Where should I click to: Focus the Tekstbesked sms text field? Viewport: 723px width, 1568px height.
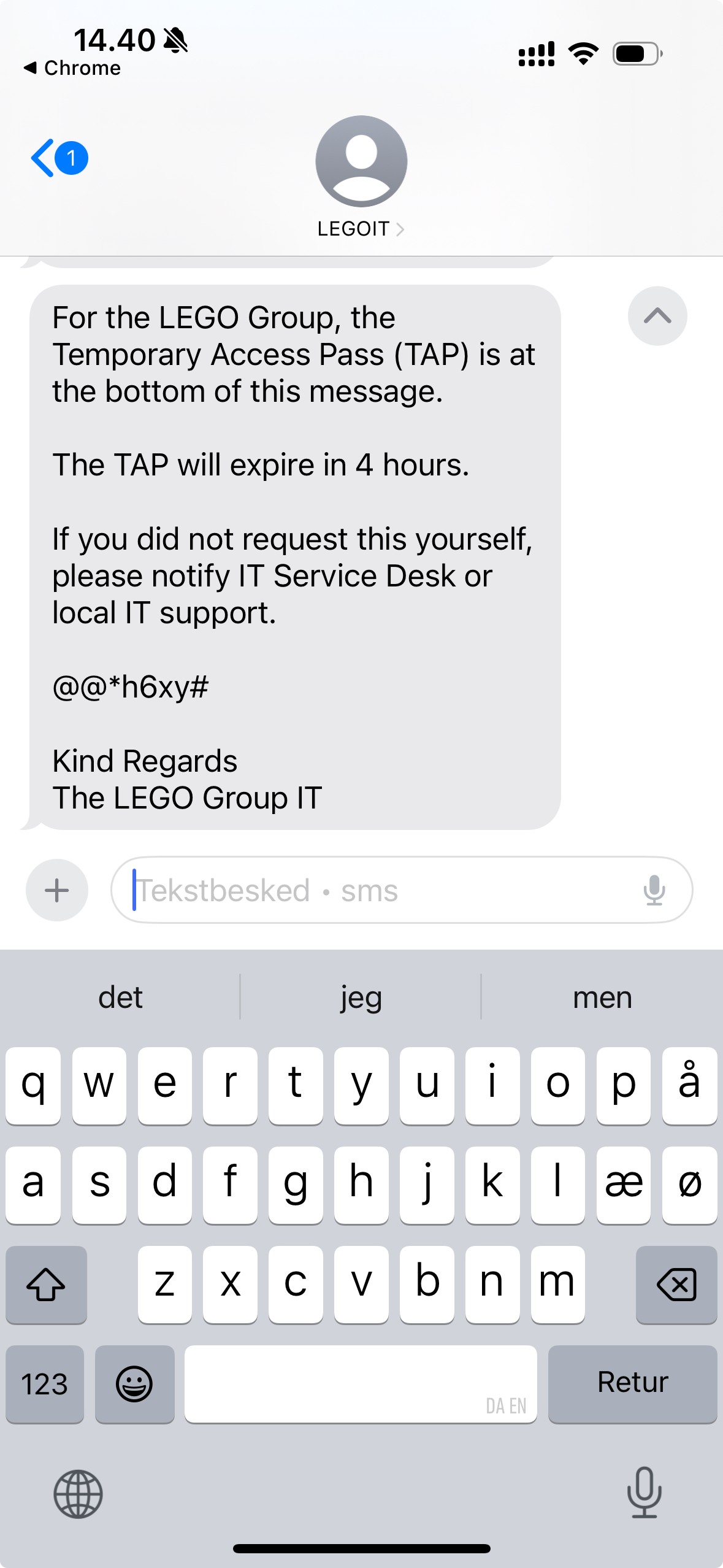pos(380,890)
